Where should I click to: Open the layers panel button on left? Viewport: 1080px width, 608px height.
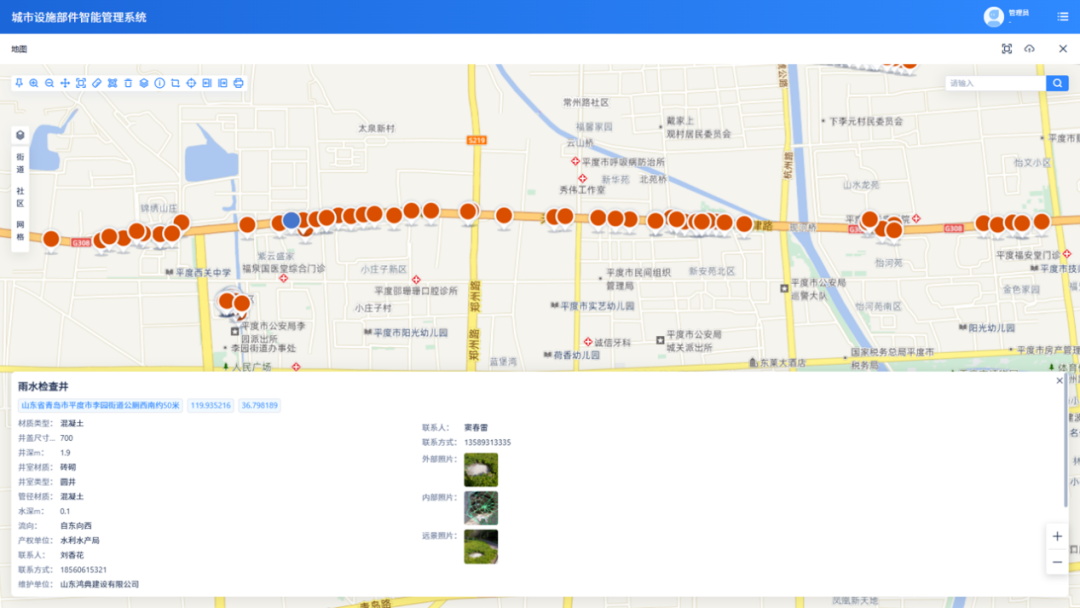point(20,135)
